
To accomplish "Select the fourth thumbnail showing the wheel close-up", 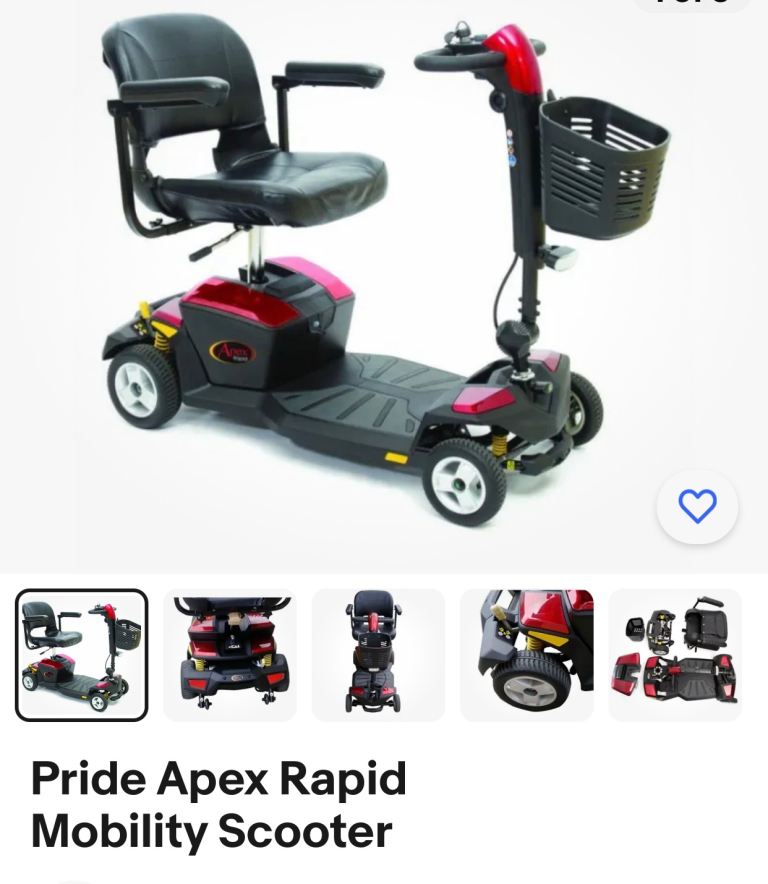I will coord(526,655).
